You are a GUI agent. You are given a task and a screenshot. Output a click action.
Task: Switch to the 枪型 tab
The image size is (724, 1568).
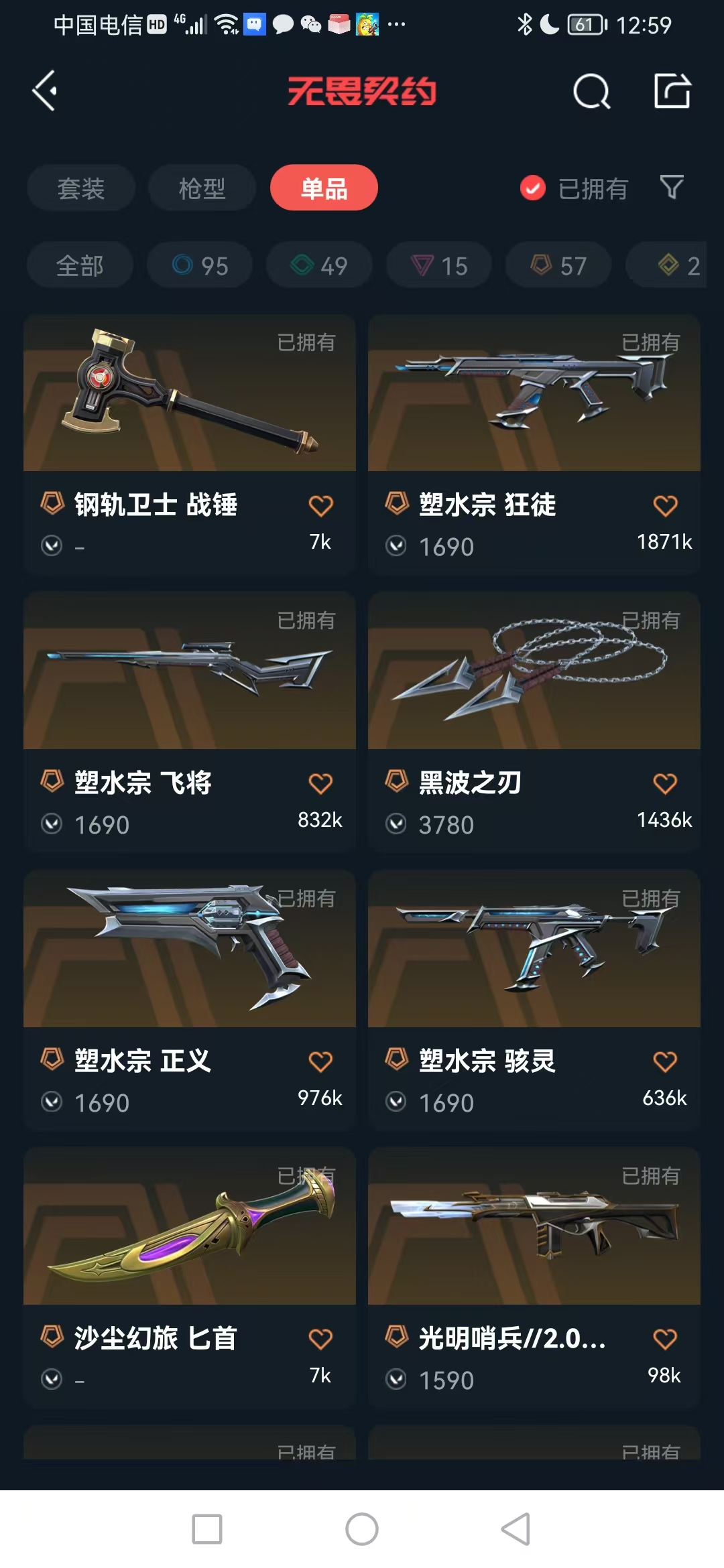[x=202, y=188]
